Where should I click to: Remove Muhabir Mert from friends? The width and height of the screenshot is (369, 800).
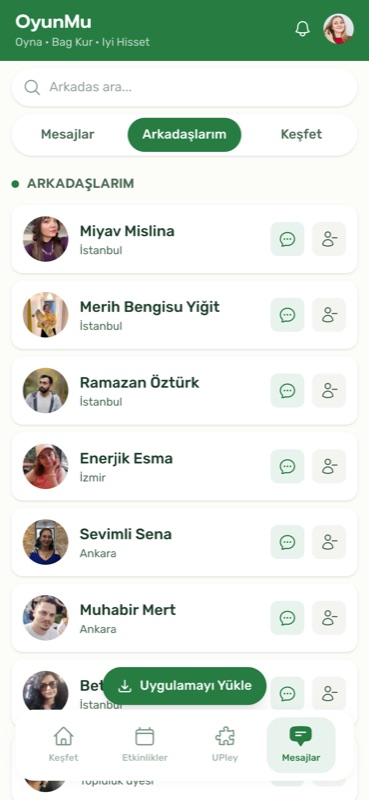point(329,618)
